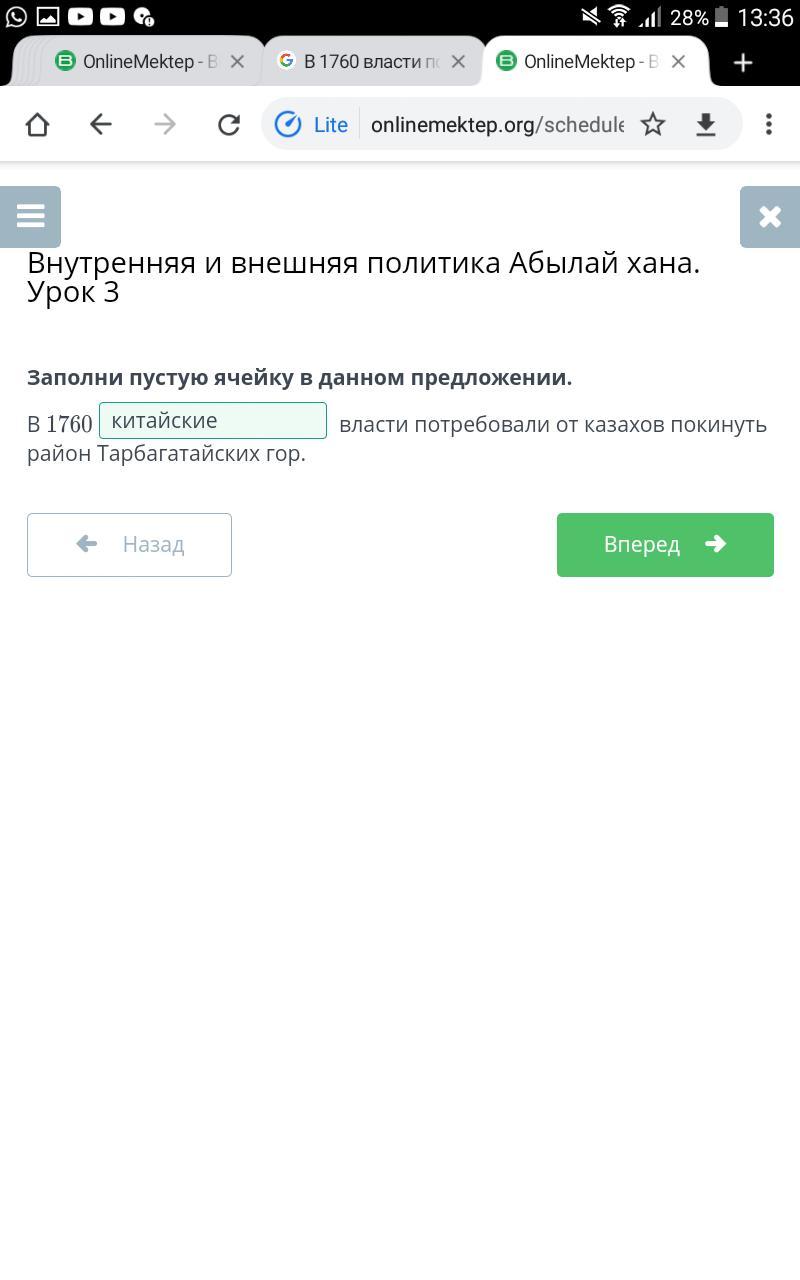Open the browser overflow menu
This screenshot has height=1280, width=800.
pos(768,124)
